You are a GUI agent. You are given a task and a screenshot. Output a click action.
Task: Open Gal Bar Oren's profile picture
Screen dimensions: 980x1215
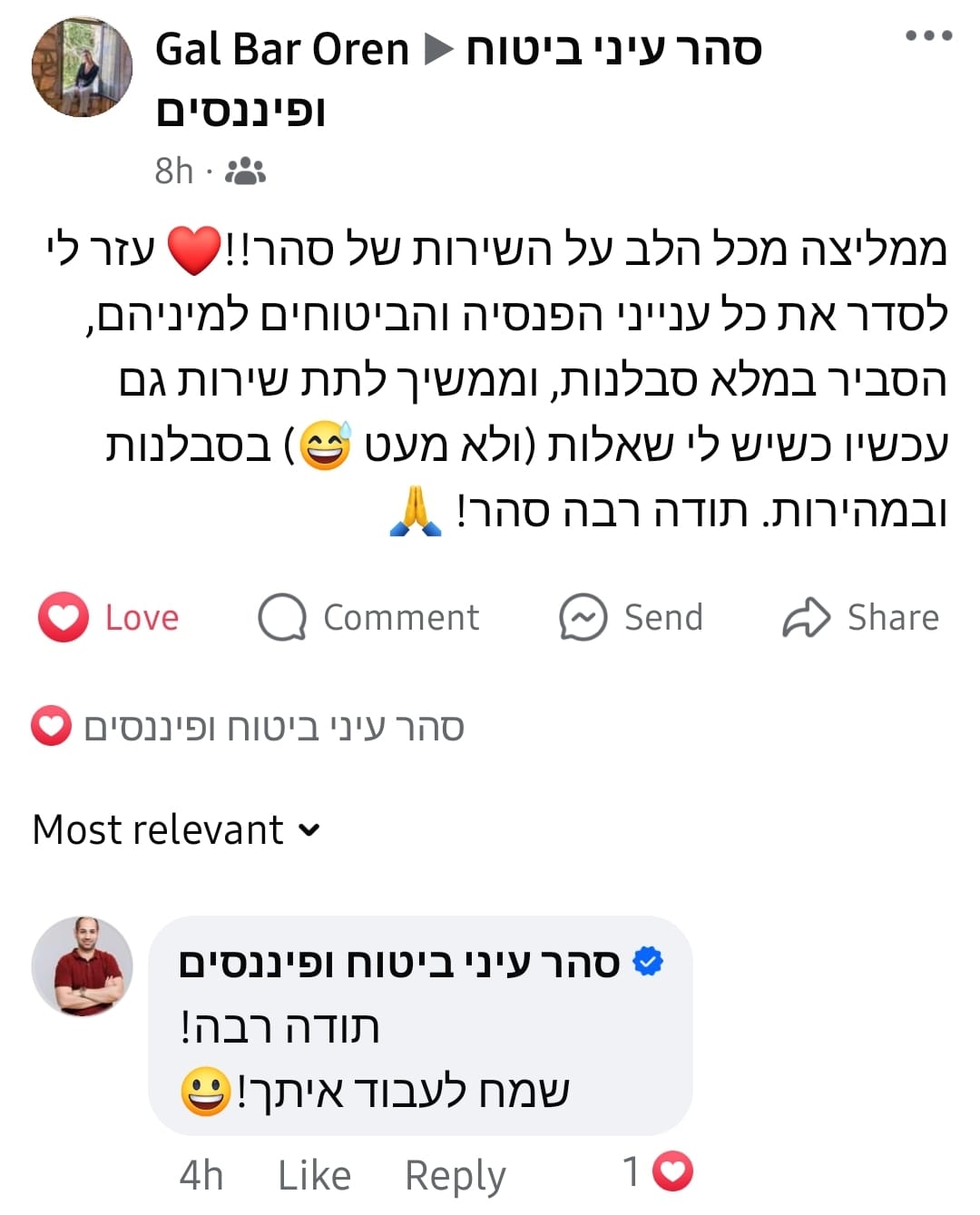82,67
